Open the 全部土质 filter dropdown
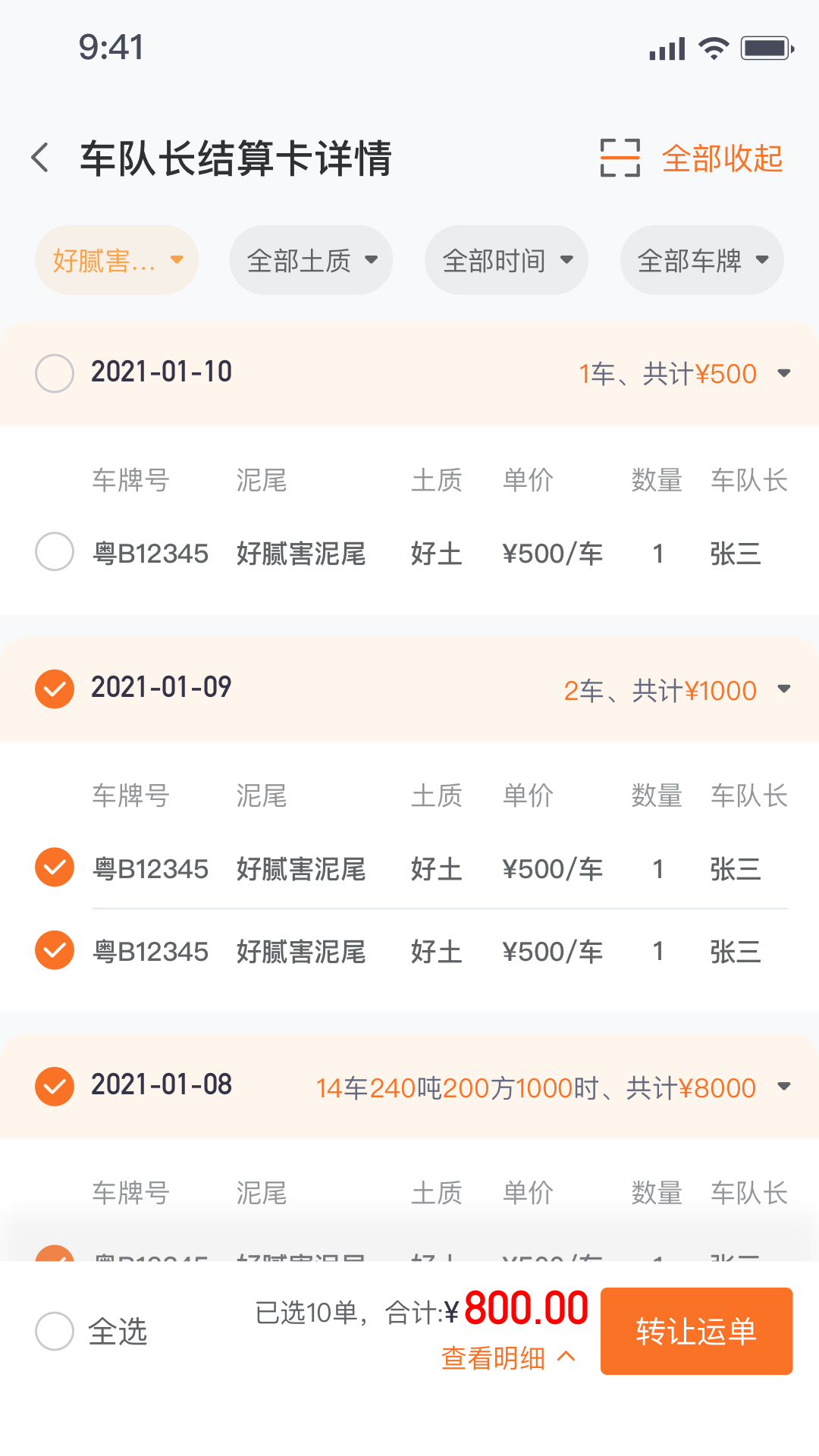This screenshot has height=1456, width=819. pos(311,259)
